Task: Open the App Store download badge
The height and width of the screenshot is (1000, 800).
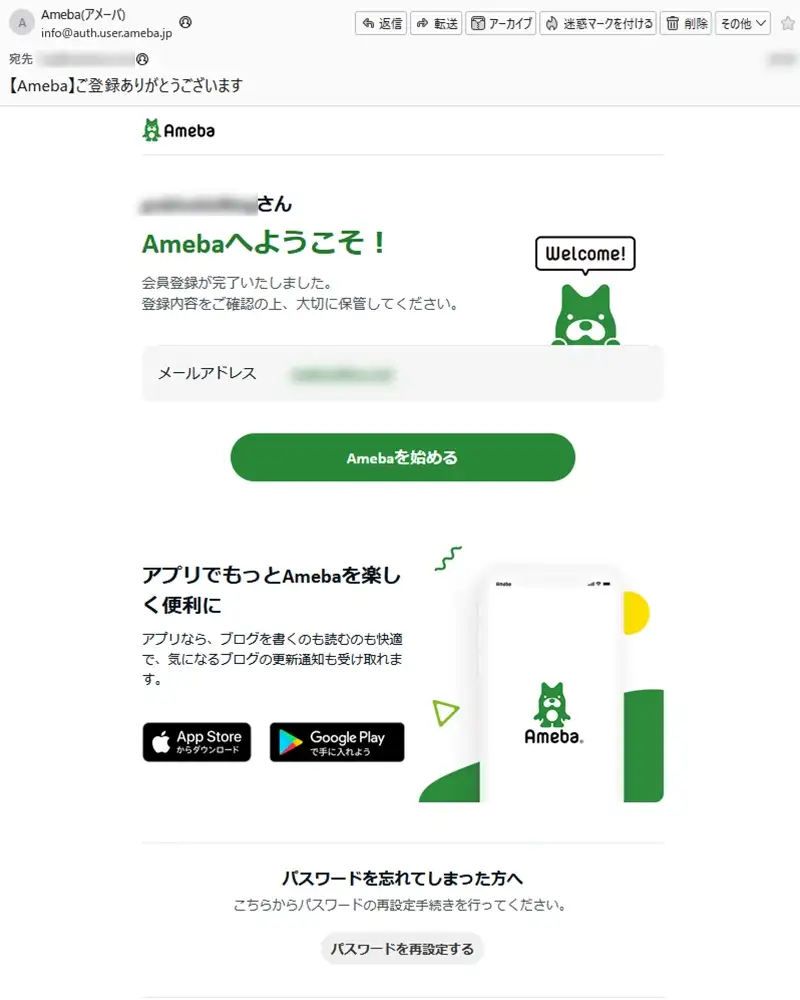Action: click(197, 742)
